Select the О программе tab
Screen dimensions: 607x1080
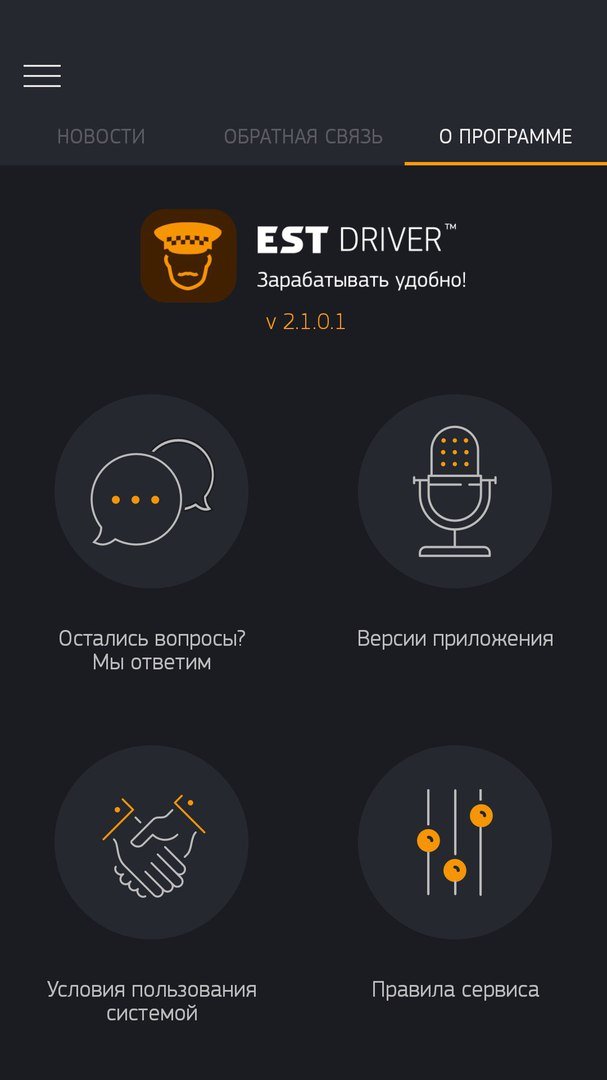click(x=506, y=136)
